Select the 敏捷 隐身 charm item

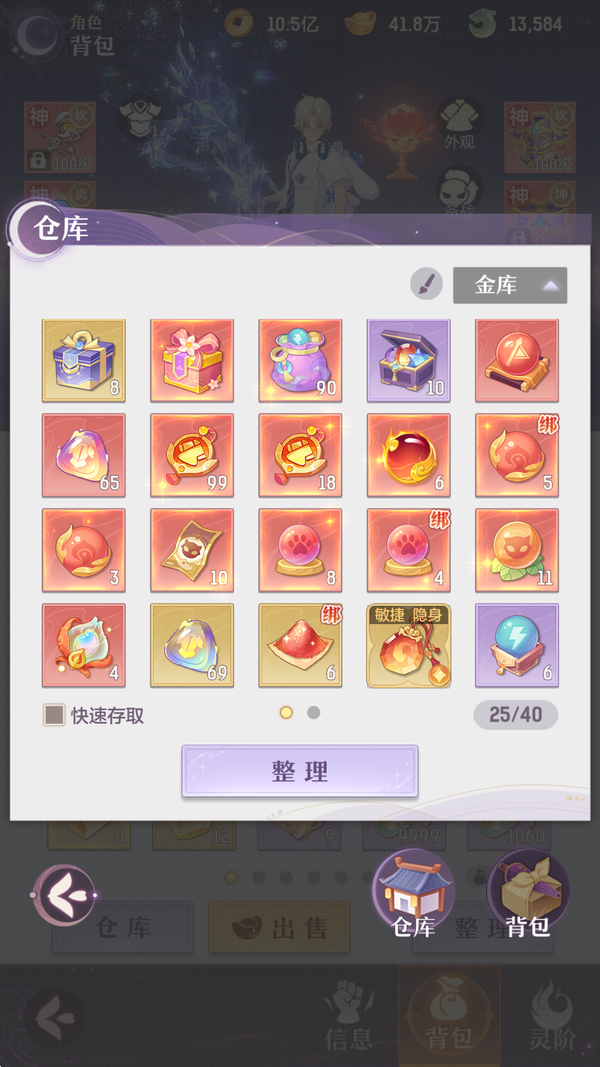[408, 645]
